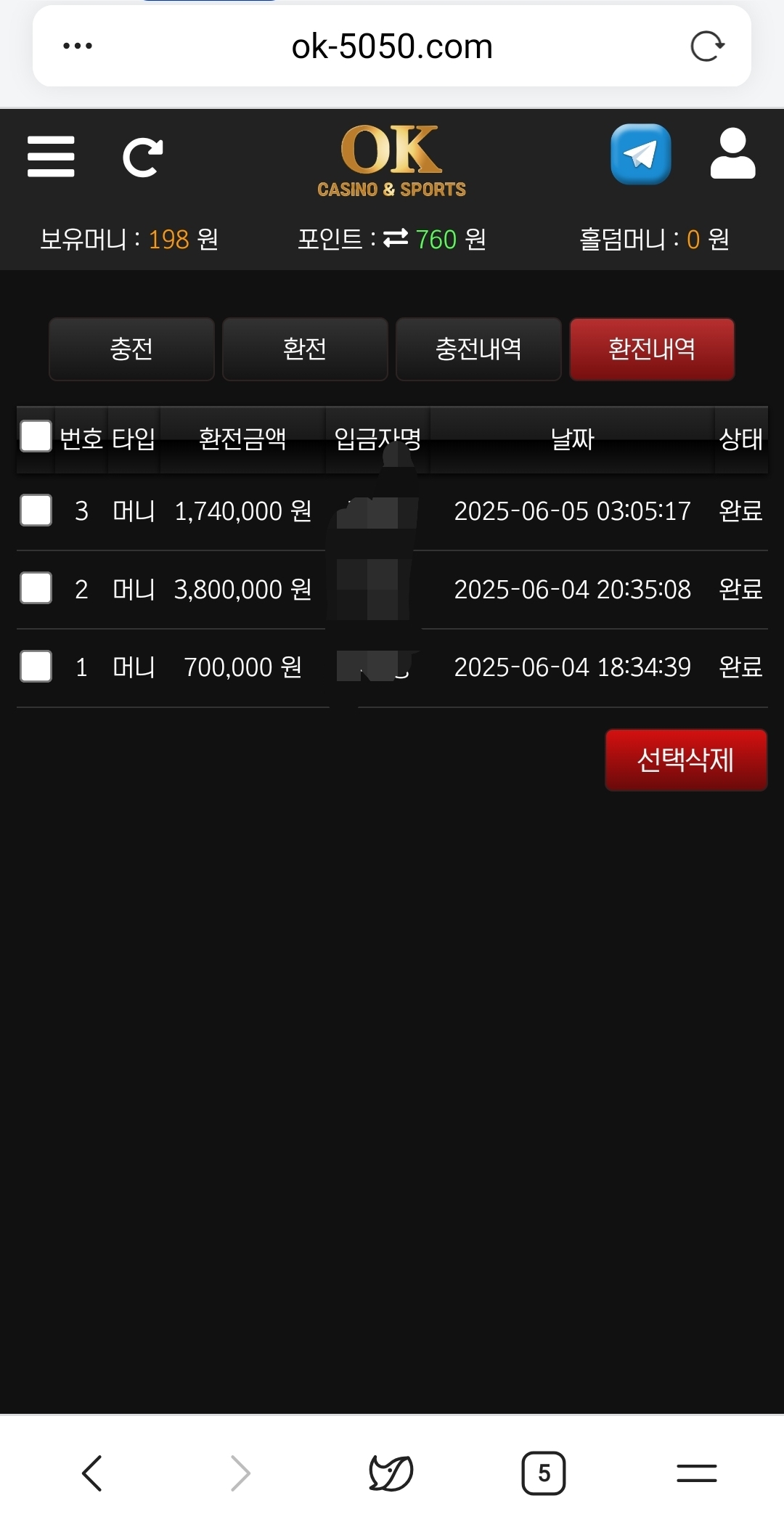Switch to the 충전 tab

point(131,349)
